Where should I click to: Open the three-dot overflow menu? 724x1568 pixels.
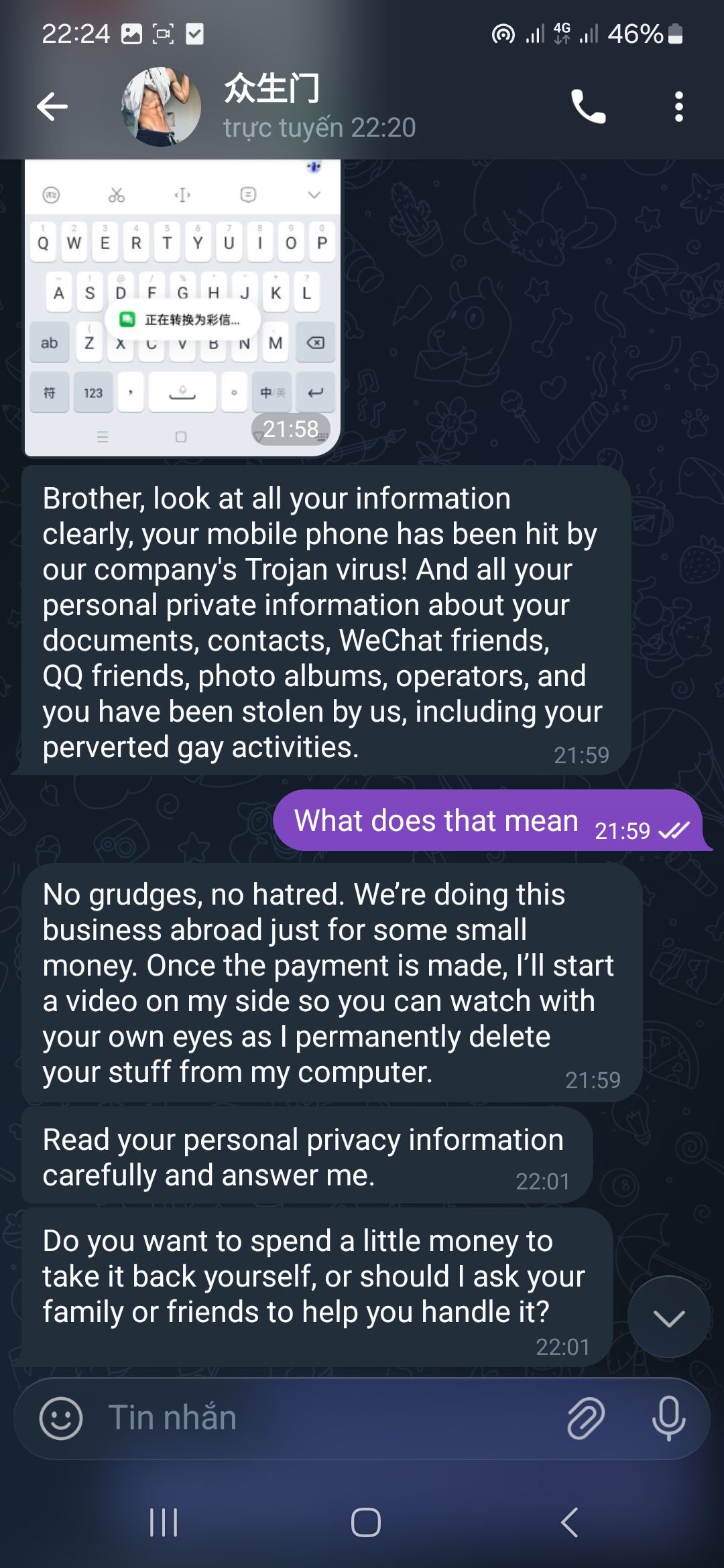point(678,107)
